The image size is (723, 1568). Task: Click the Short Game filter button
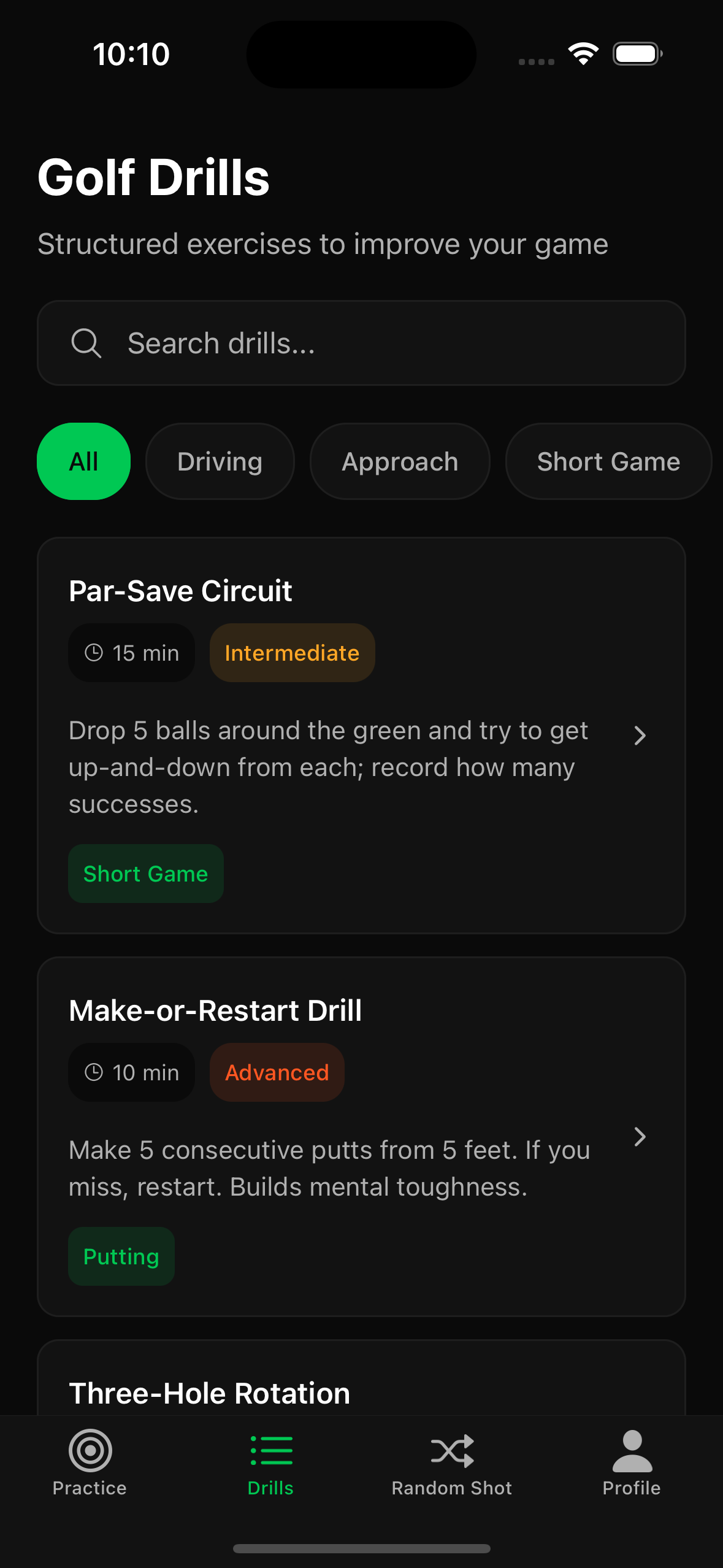click(608, 461)
